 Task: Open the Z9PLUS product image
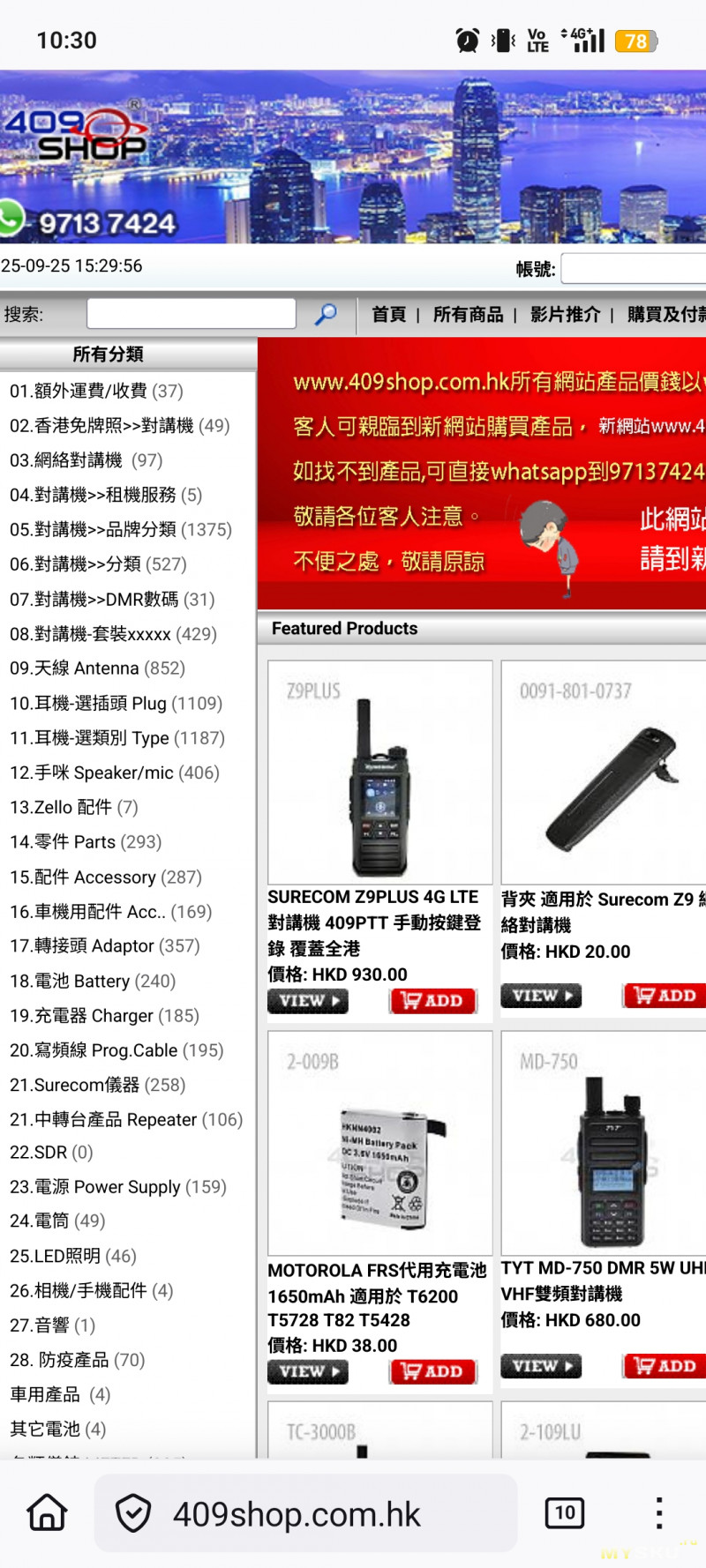(x=379, y=773)
